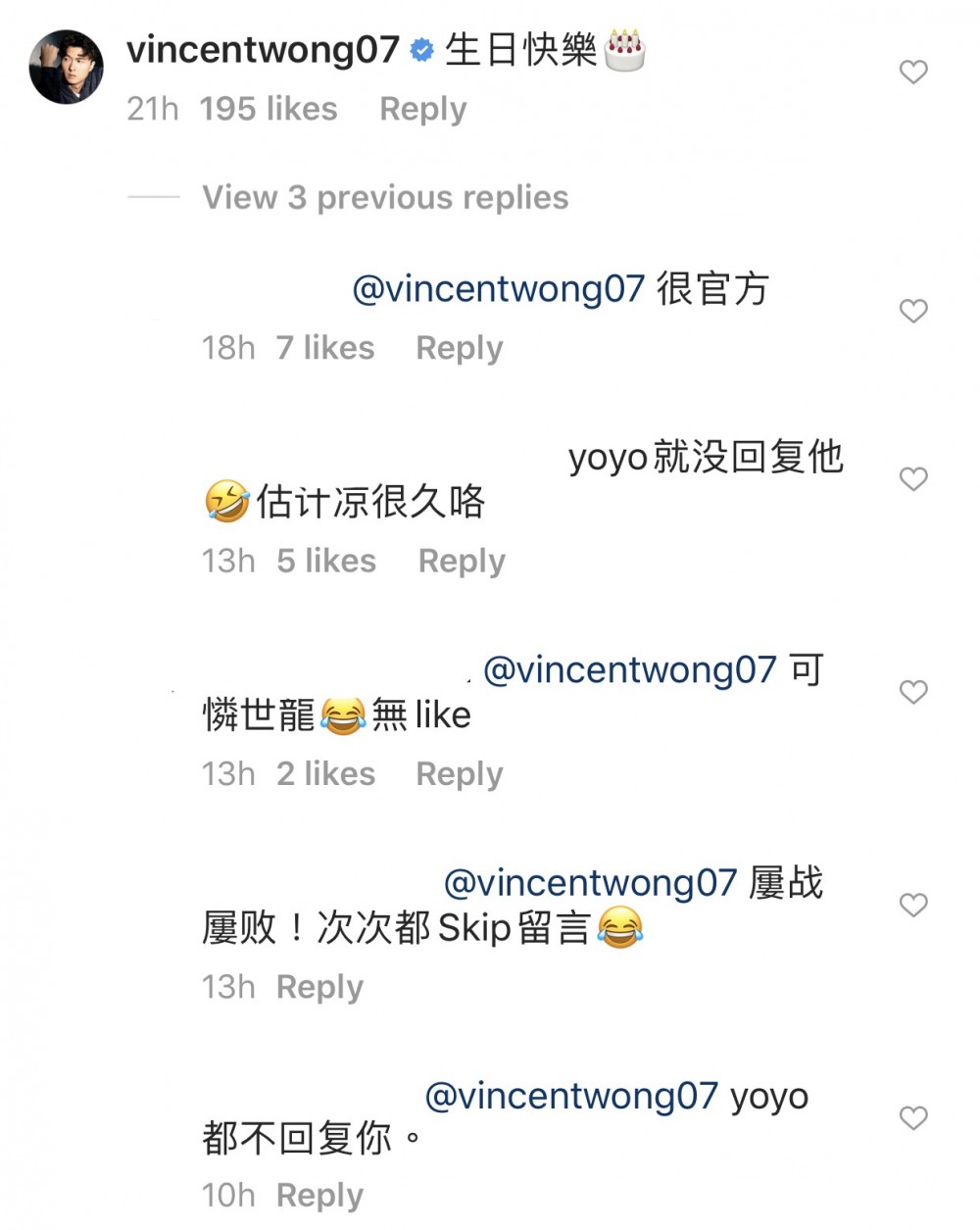Check the '5 likes' count link
Screen dimensions: 980x1230
[x=324, y=561]
